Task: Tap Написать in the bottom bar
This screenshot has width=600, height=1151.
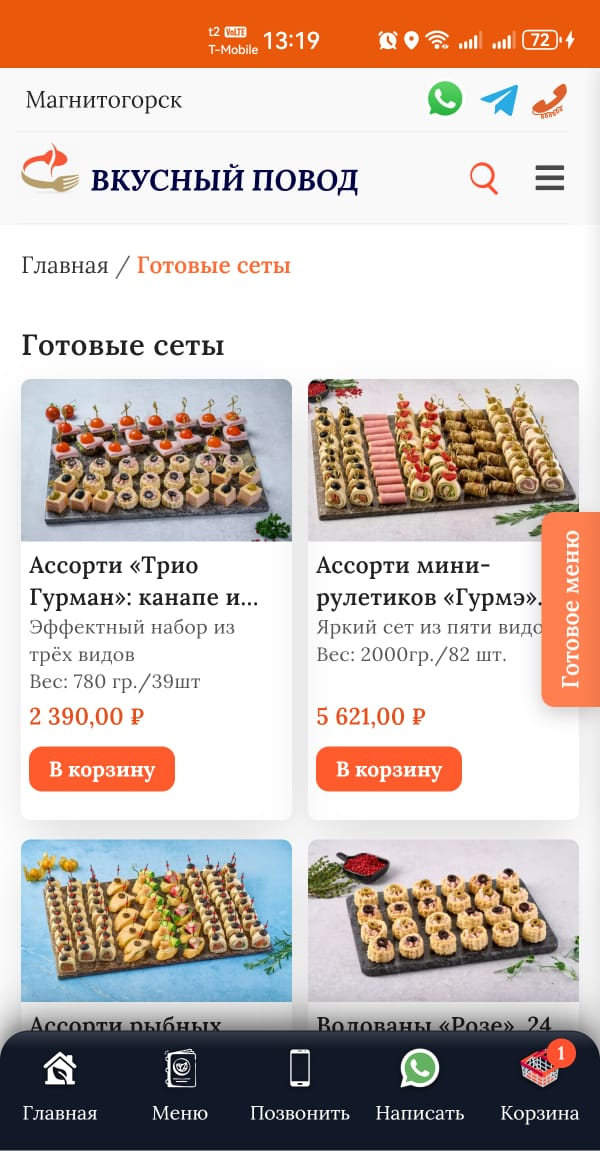Action: point(419,1086)
